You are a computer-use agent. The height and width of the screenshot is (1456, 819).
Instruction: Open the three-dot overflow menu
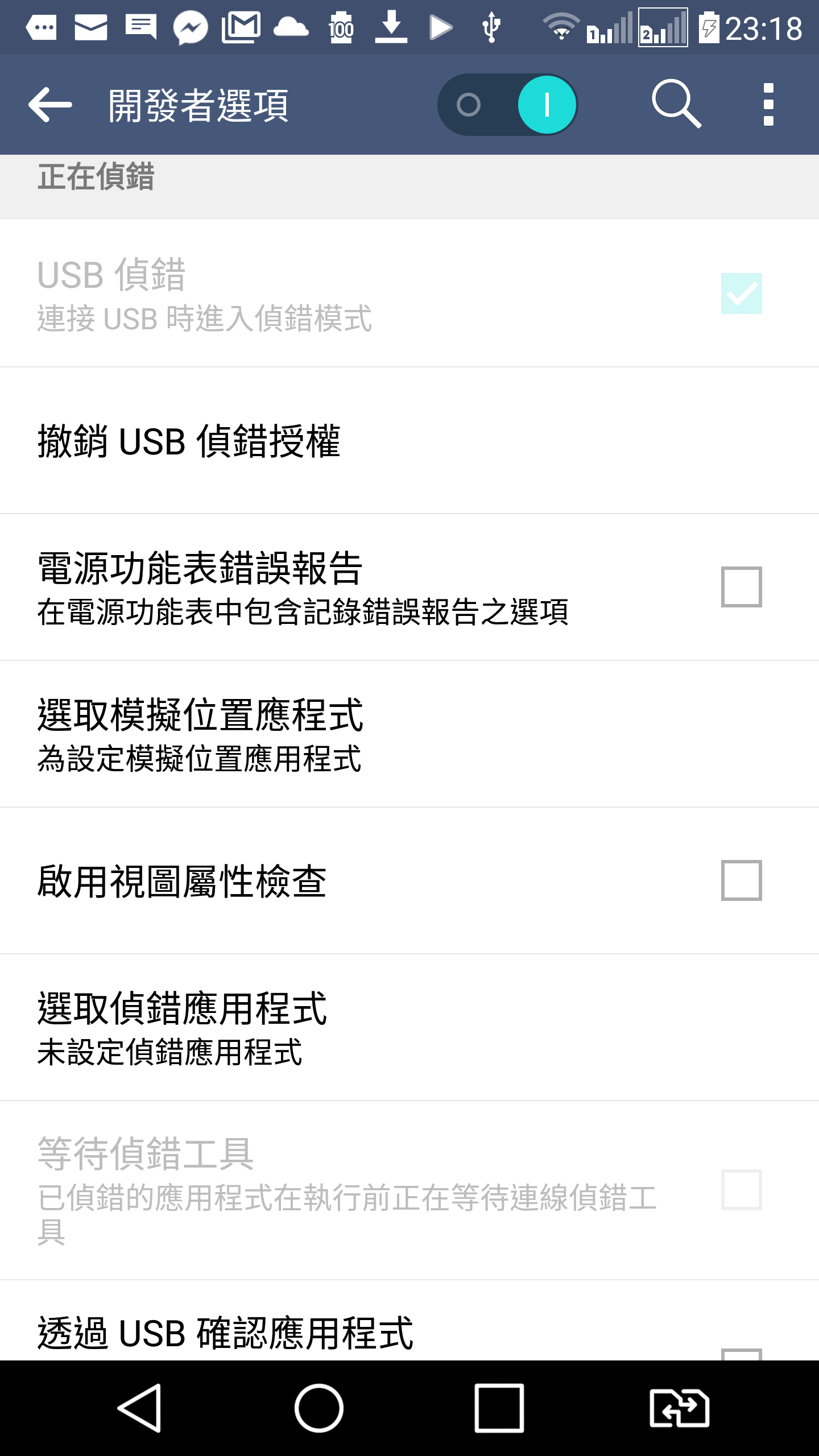tap(768, 105)
